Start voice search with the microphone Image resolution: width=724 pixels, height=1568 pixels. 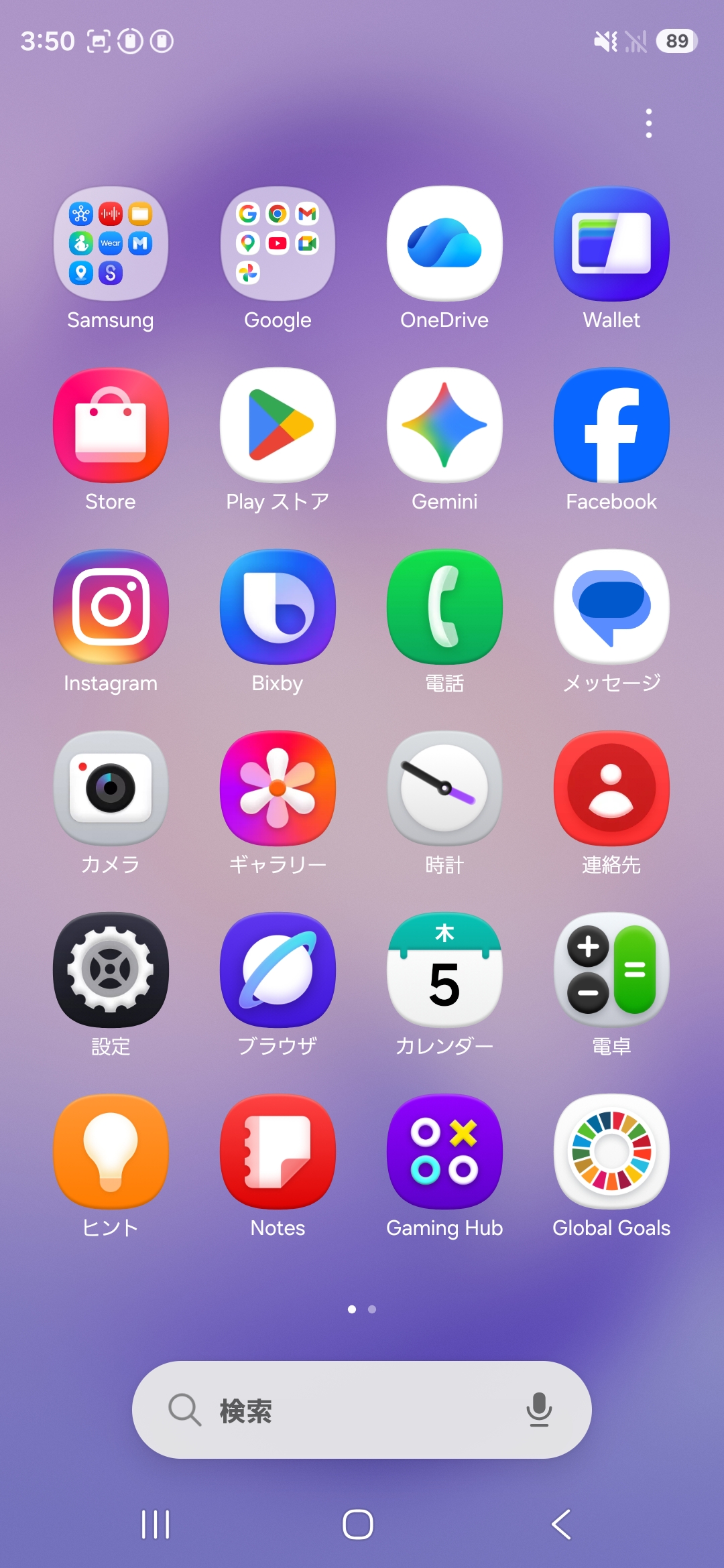pyautogui.click(x=539, y=1410)
